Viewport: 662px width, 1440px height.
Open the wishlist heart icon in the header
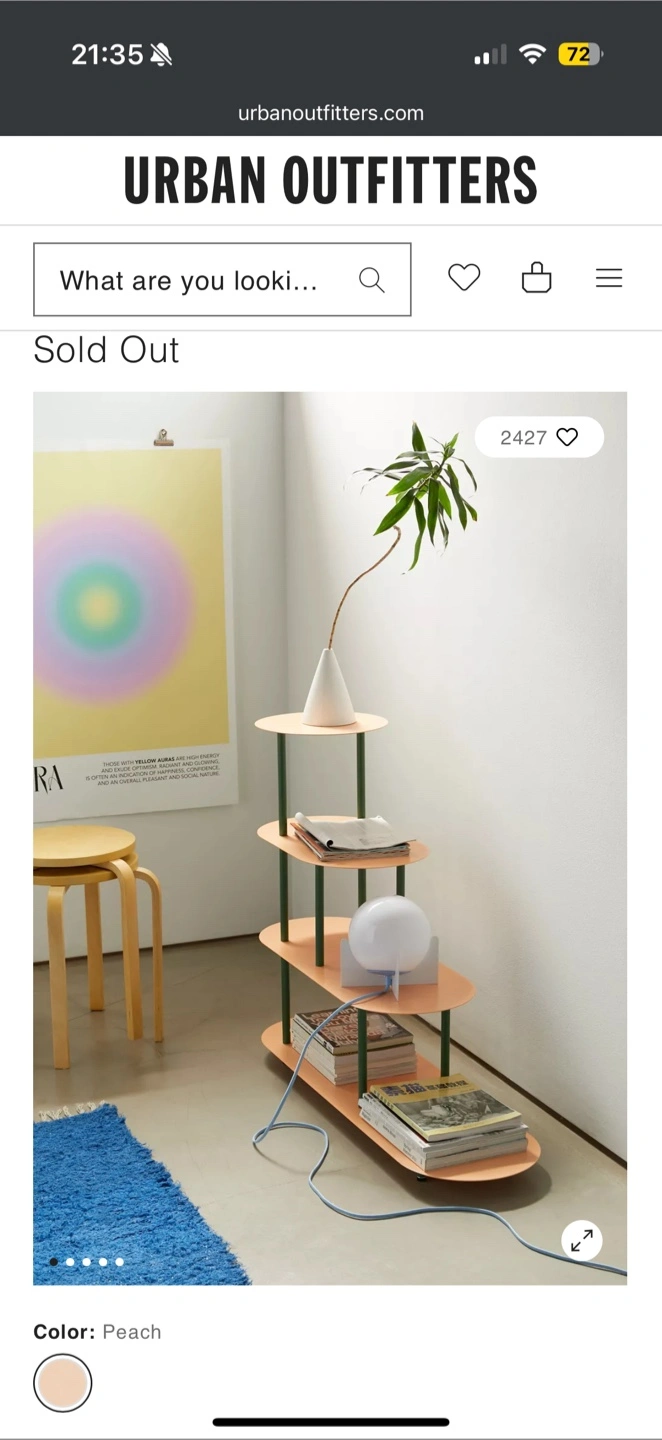[464, 278]
